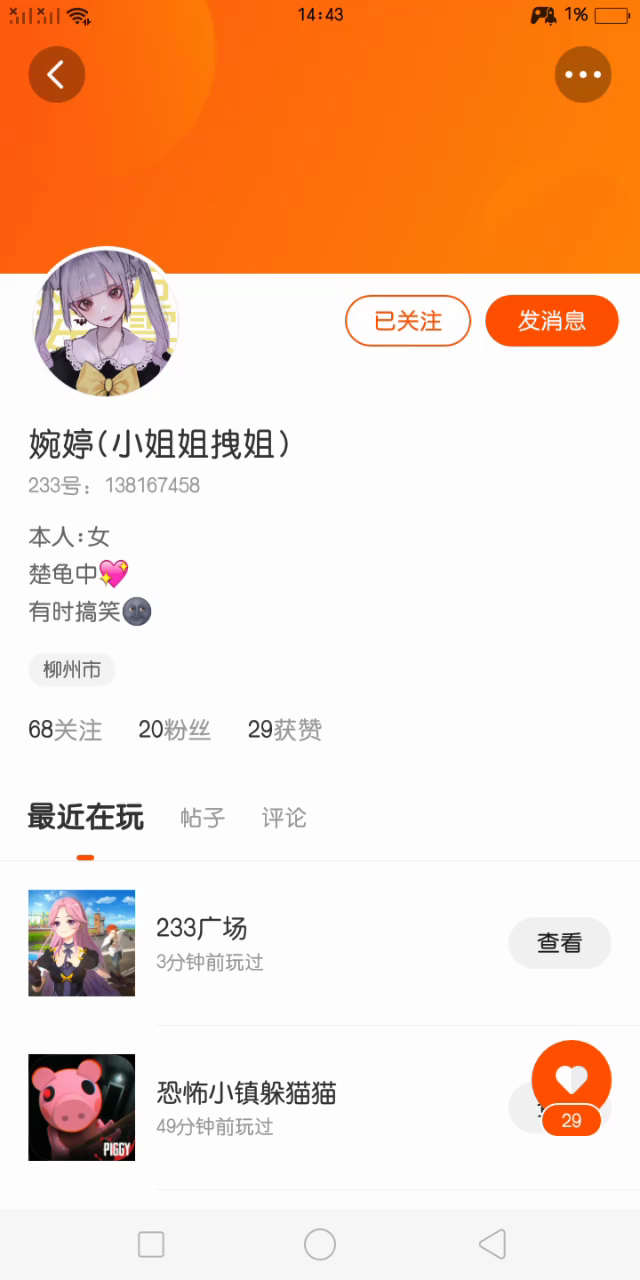Tap the system home button
Image resolution: width=640 pixels, height=1280 pixels.
point(320,1244)
